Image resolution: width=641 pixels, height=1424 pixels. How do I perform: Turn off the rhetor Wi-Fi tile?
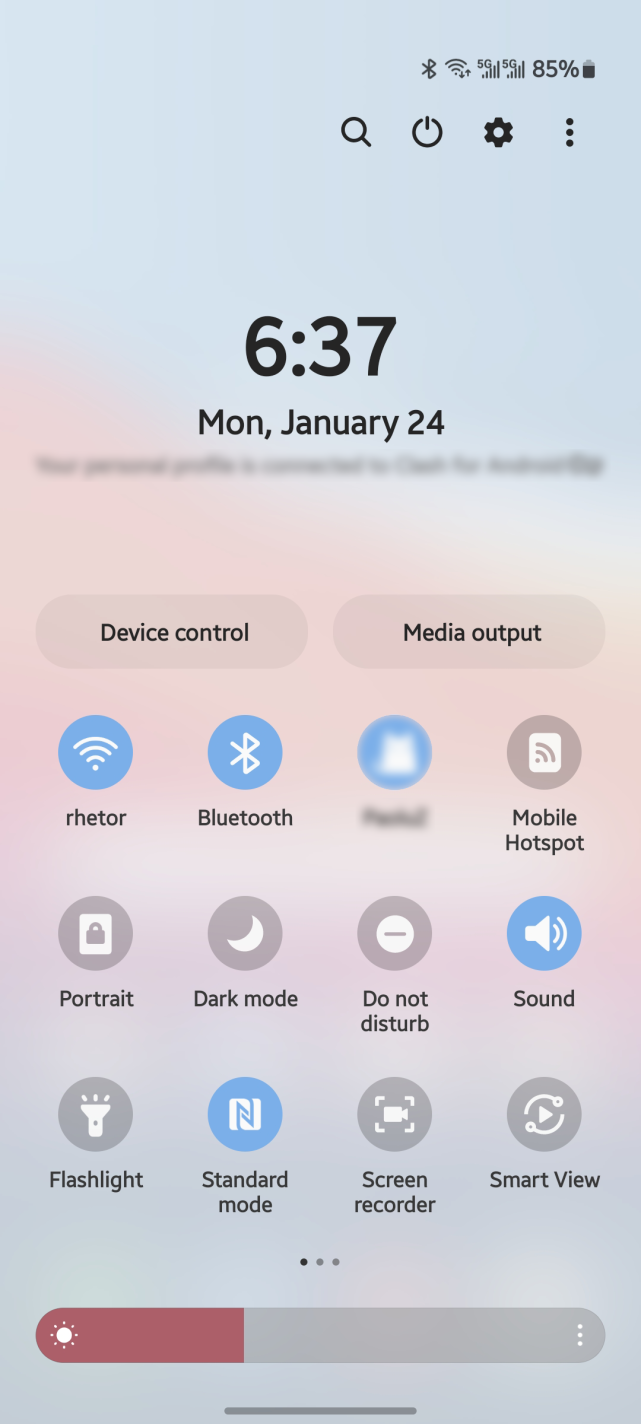(95, 753)
